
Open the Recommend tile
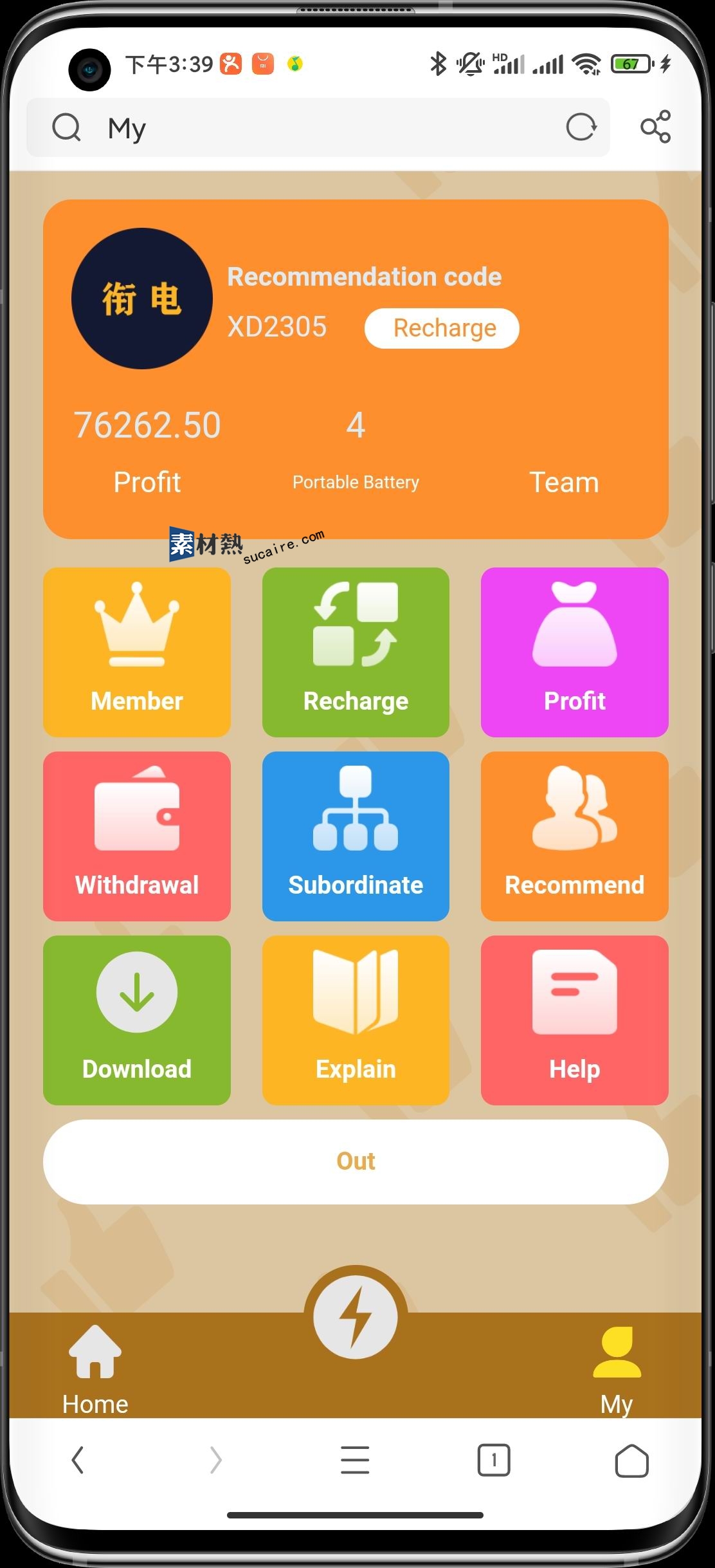575,836
